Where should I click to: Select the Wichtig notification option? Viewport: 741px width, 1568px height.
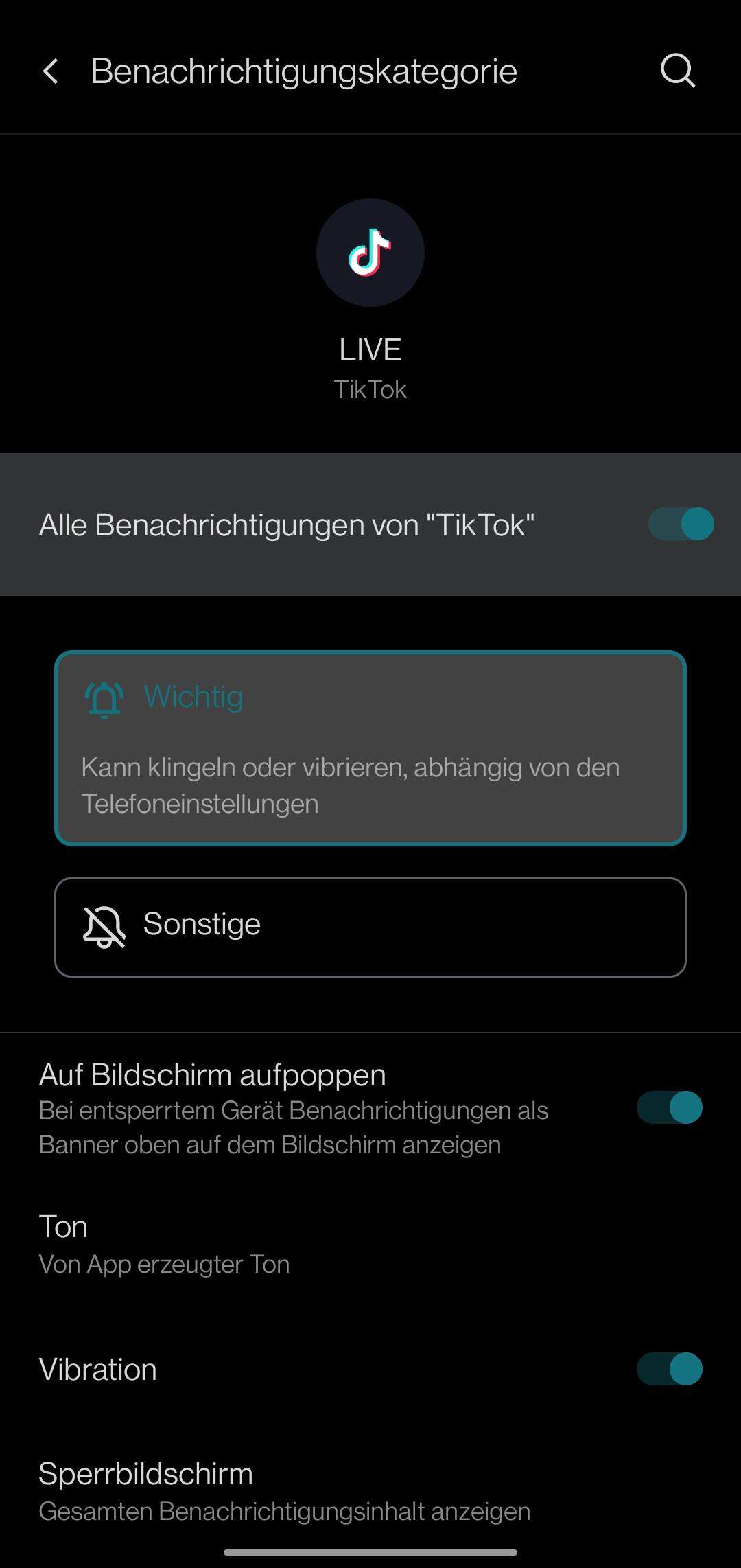pos(370,748)
